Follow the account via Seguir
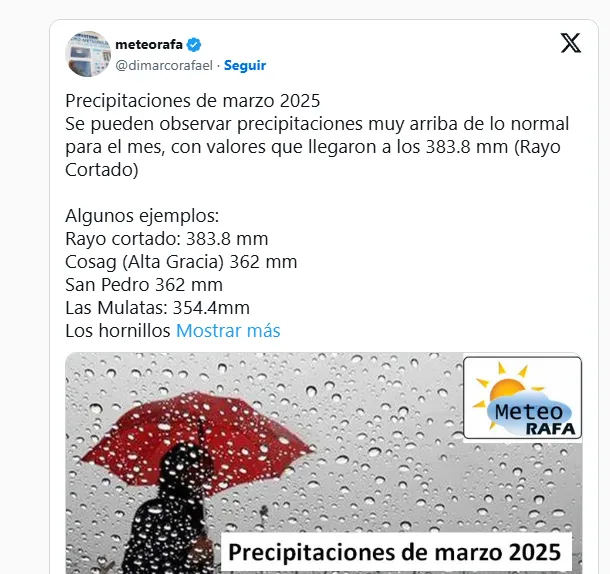The width and height of the screenshot is (610, 574). [245, 65]
